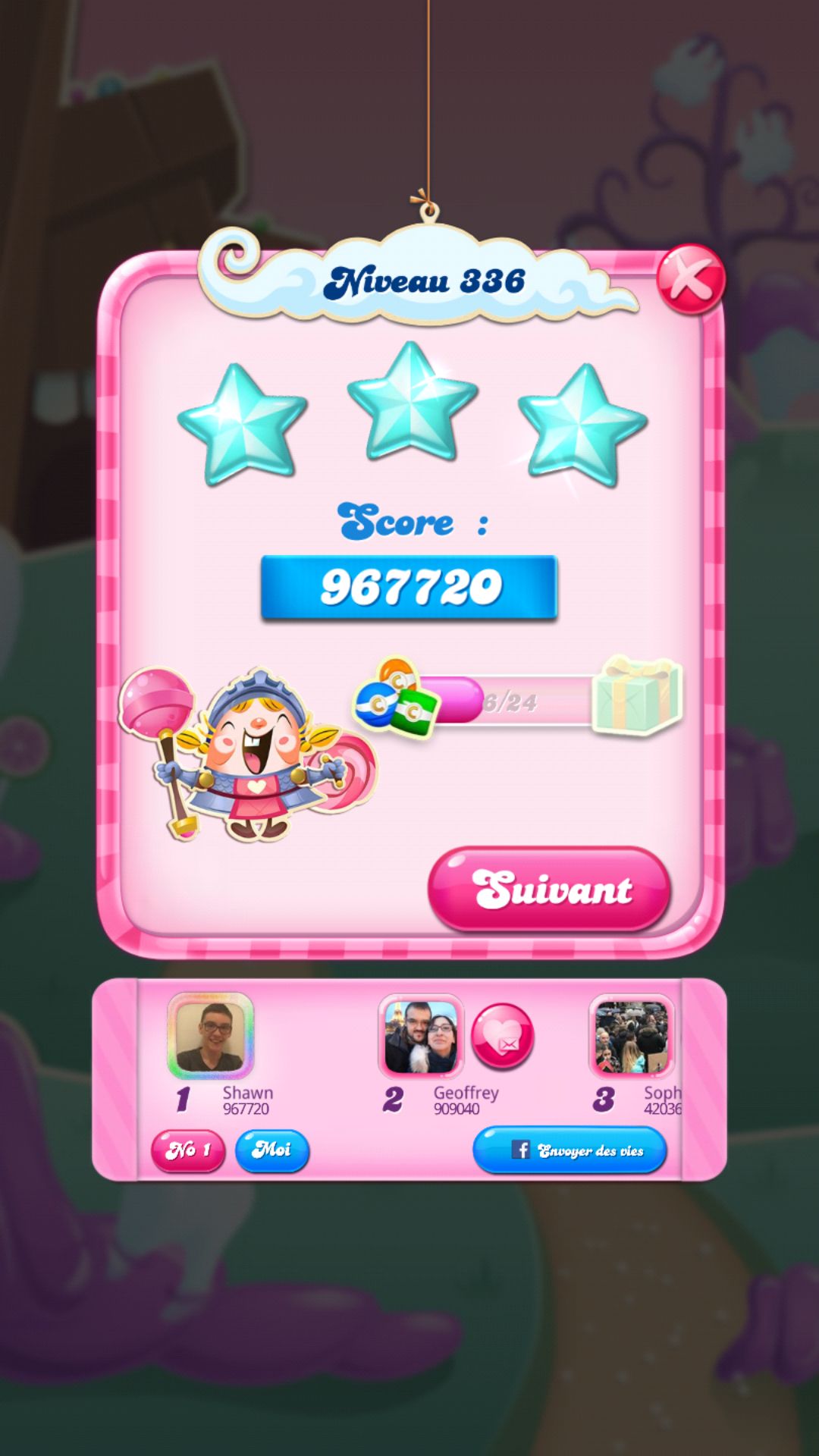The height and width of the screenshot is (1456, 819).
Task: View Geoffrey's leaderboard avatar
Action: tap(421, 1036)
